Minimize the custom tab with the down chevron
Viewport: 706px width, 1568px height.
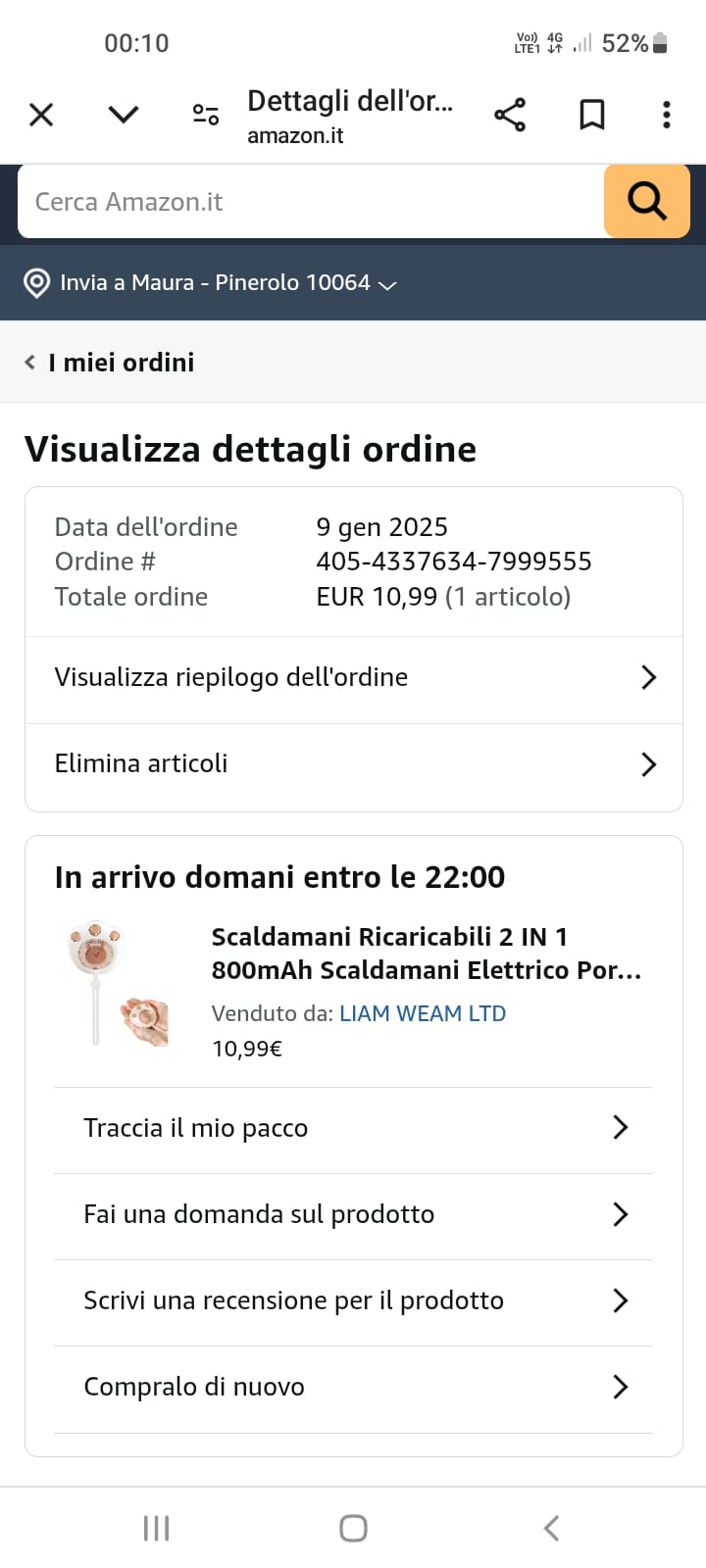(123, 115)
